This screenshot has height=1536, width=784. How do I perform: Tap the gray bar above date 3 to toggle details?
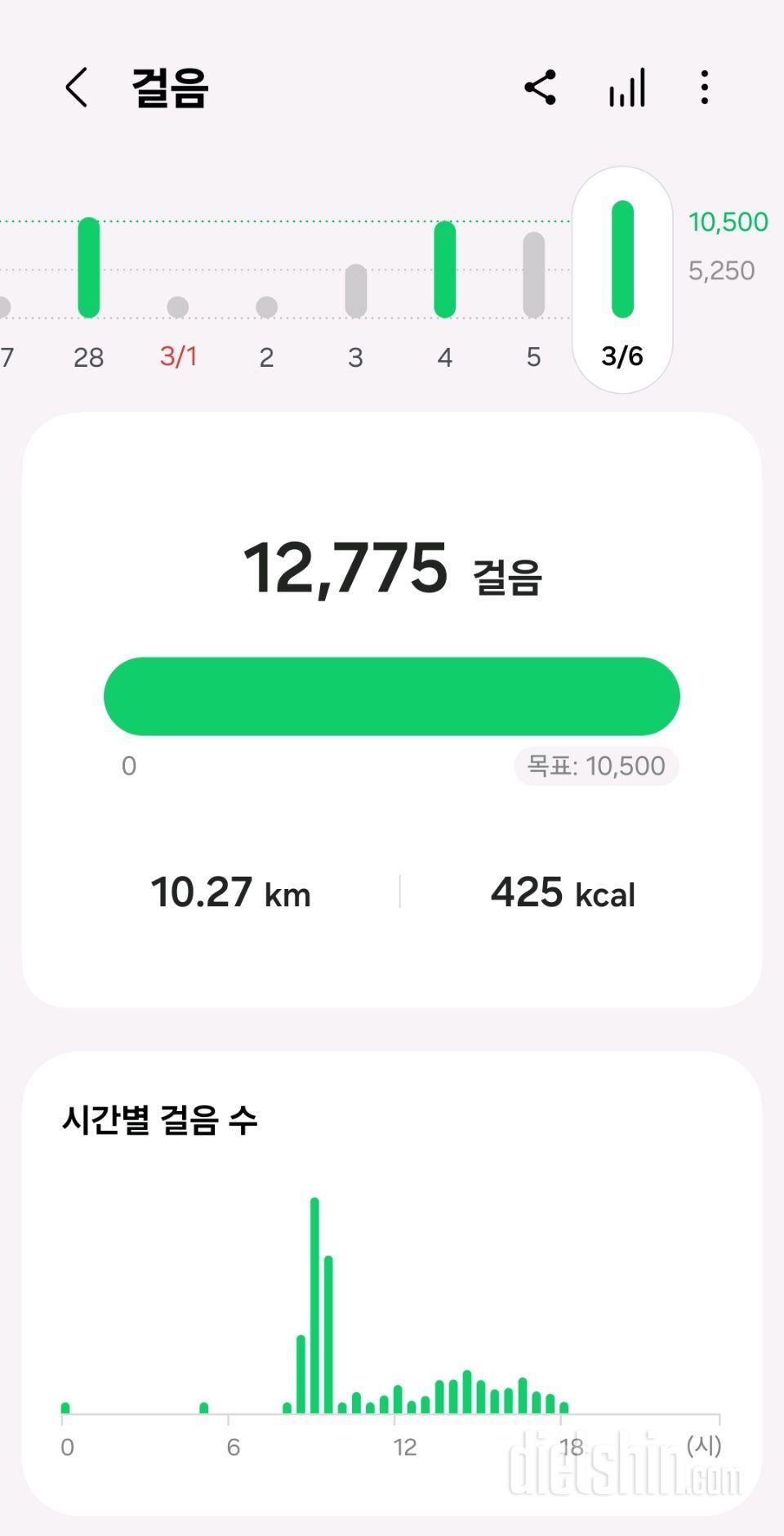pyautogui.click(x=354, y=290)
